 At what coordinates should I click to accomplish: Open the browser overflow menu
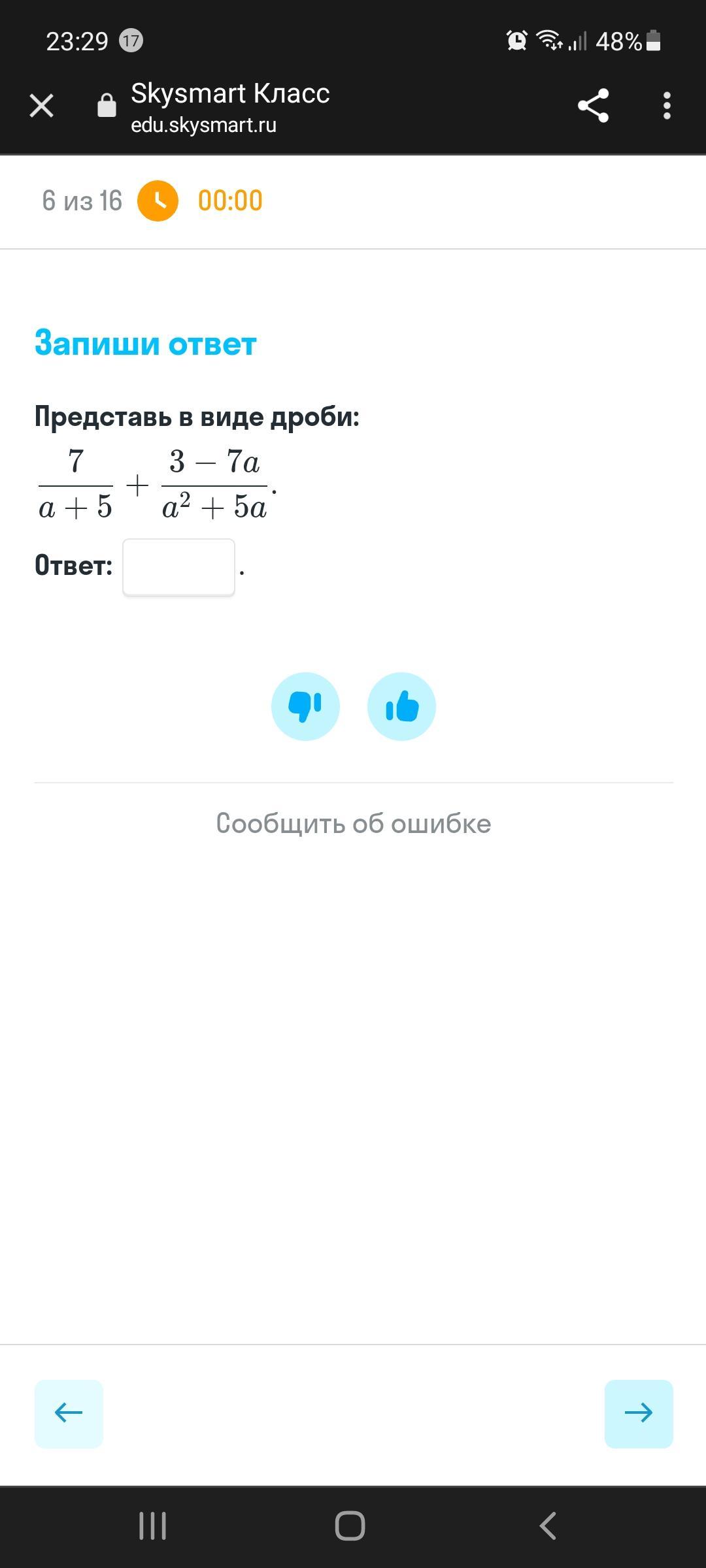click(x=666, y=105)
